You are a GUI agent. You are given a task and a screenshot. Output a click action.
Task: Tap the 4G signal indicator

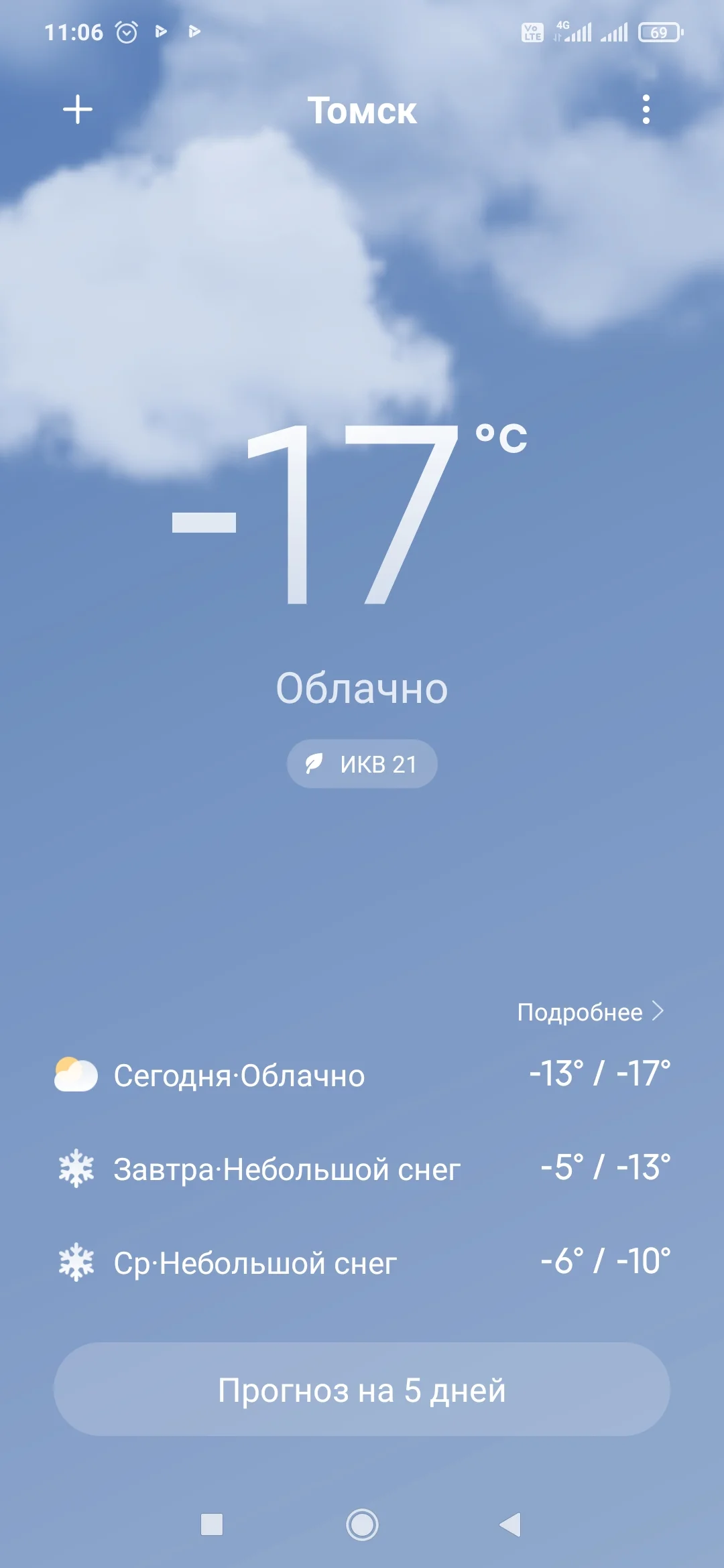pos(570,29)
